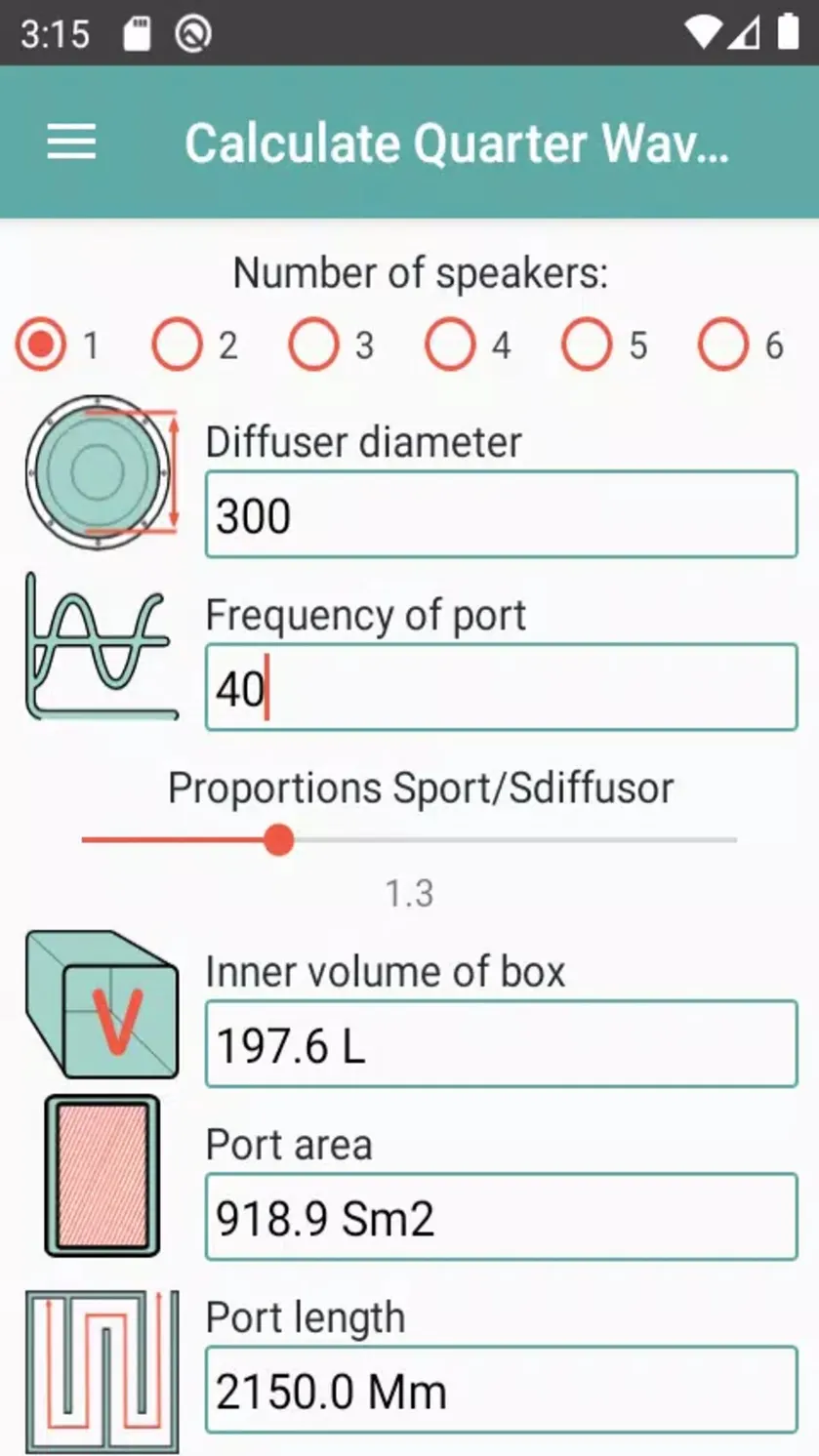Tap the Frequency of port field
This screenshot has width=819, height=1456.
(502, 687)
